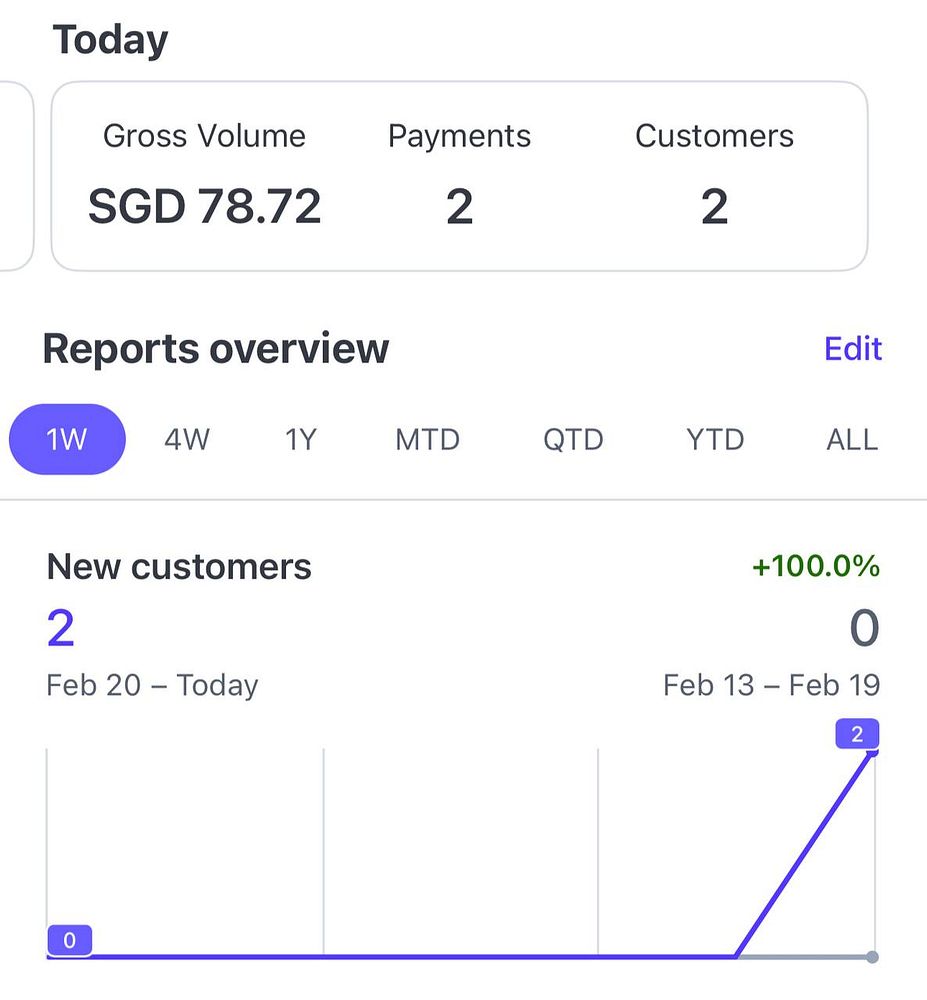This screenshot has height=1000, width=927.
Task: Switch to the 4W range
Action: (187, 439)
